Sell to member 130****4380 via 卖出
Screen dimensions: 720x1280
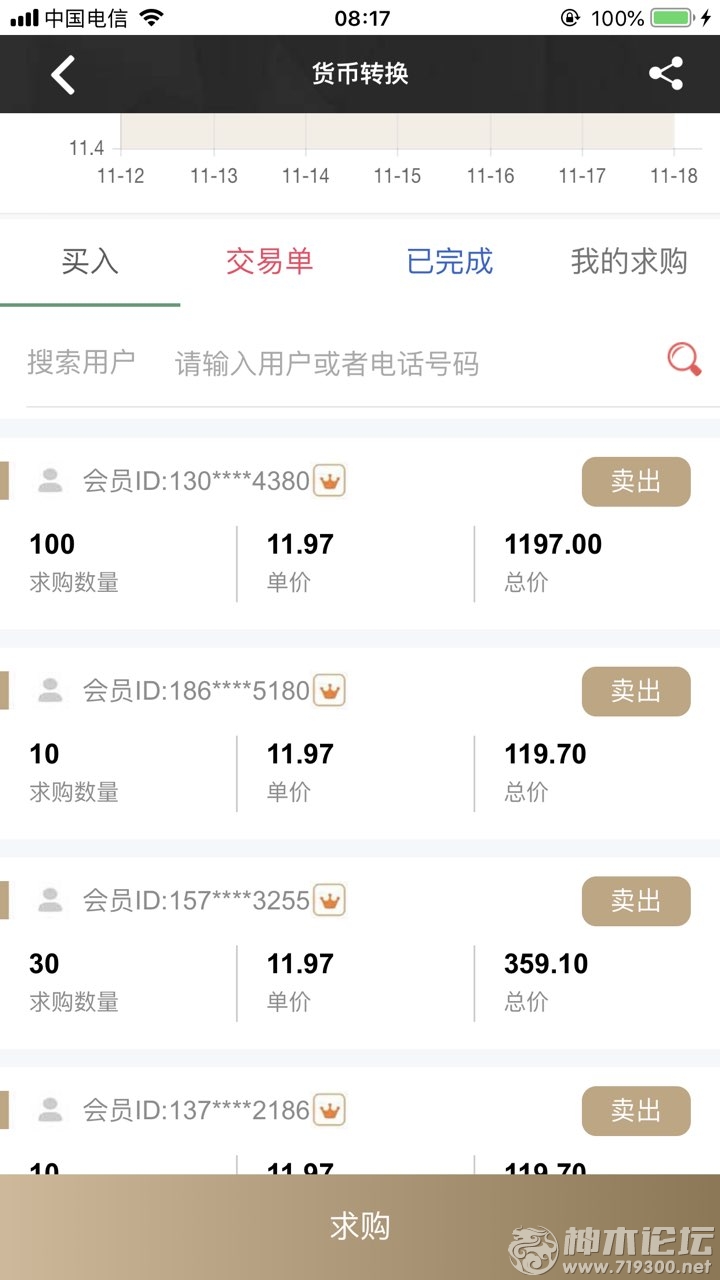click(636, 482)
